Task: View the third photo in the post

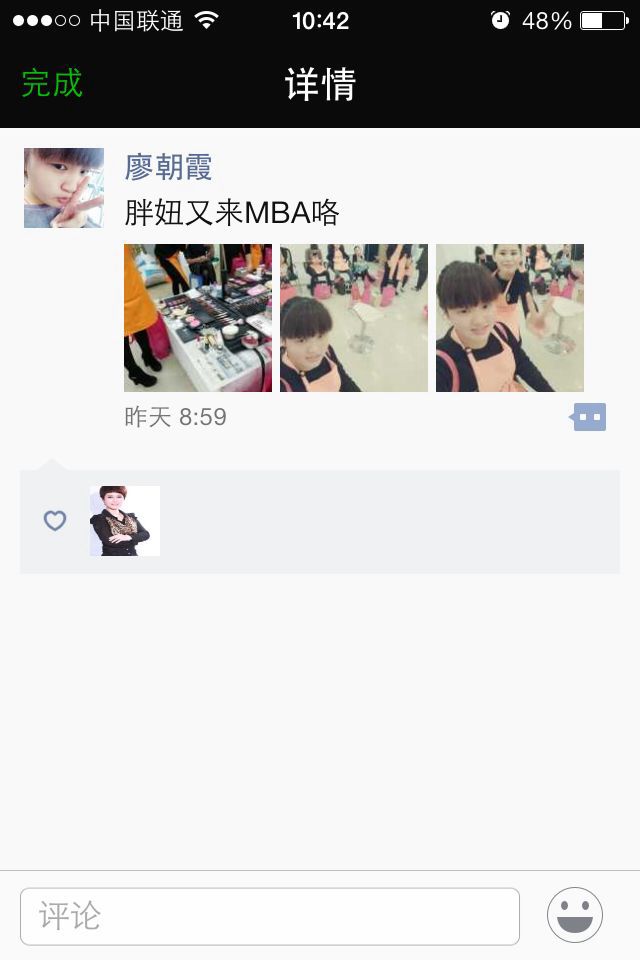Action: 510,318
